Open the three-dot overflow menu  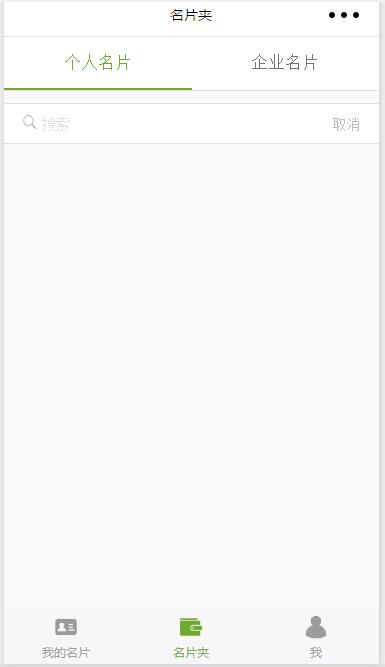click(x=344, y=15)
